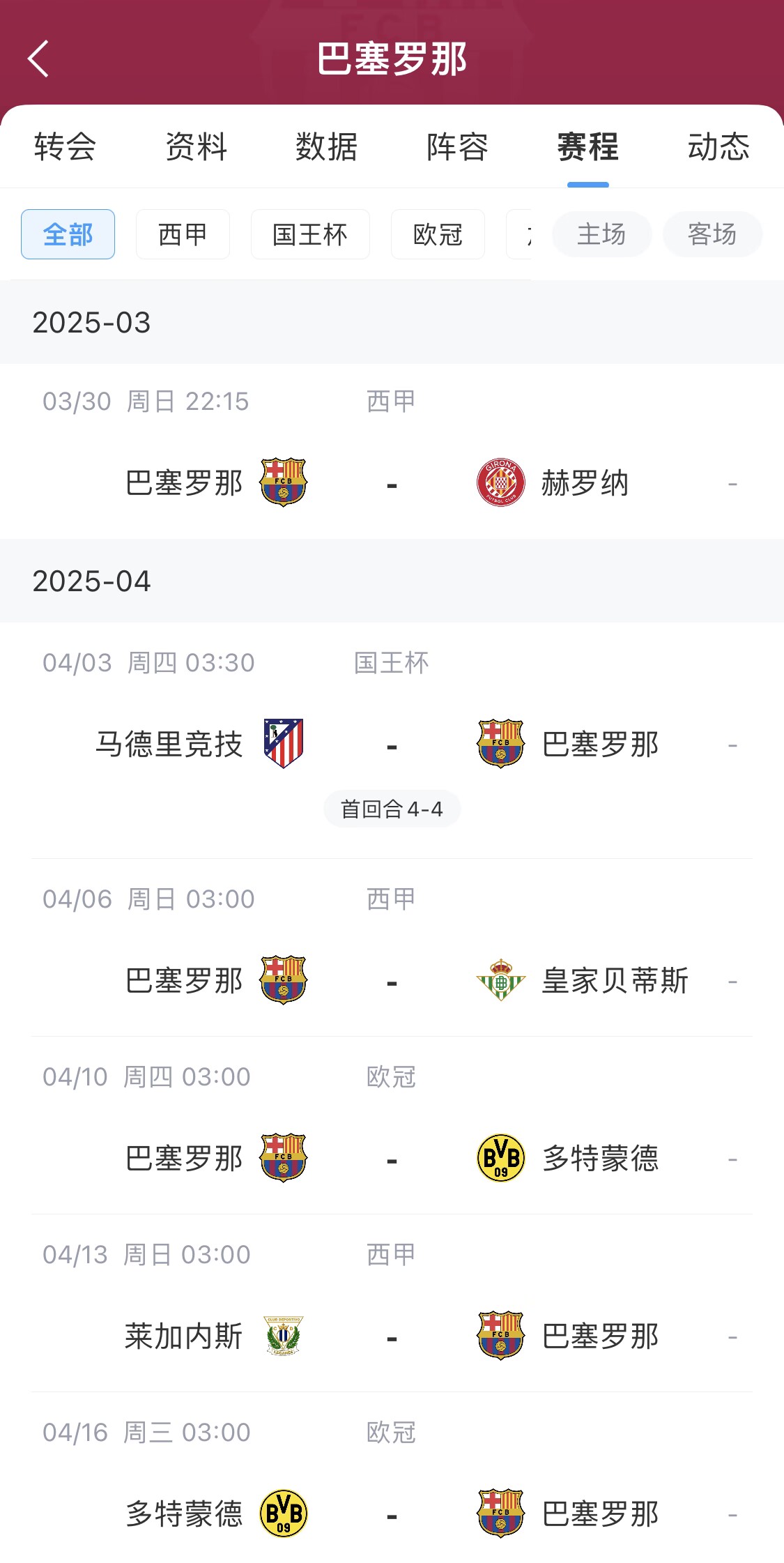Show only 客场 matches
This screenshot has height=1563, width=784.
[x=712, y=234]
